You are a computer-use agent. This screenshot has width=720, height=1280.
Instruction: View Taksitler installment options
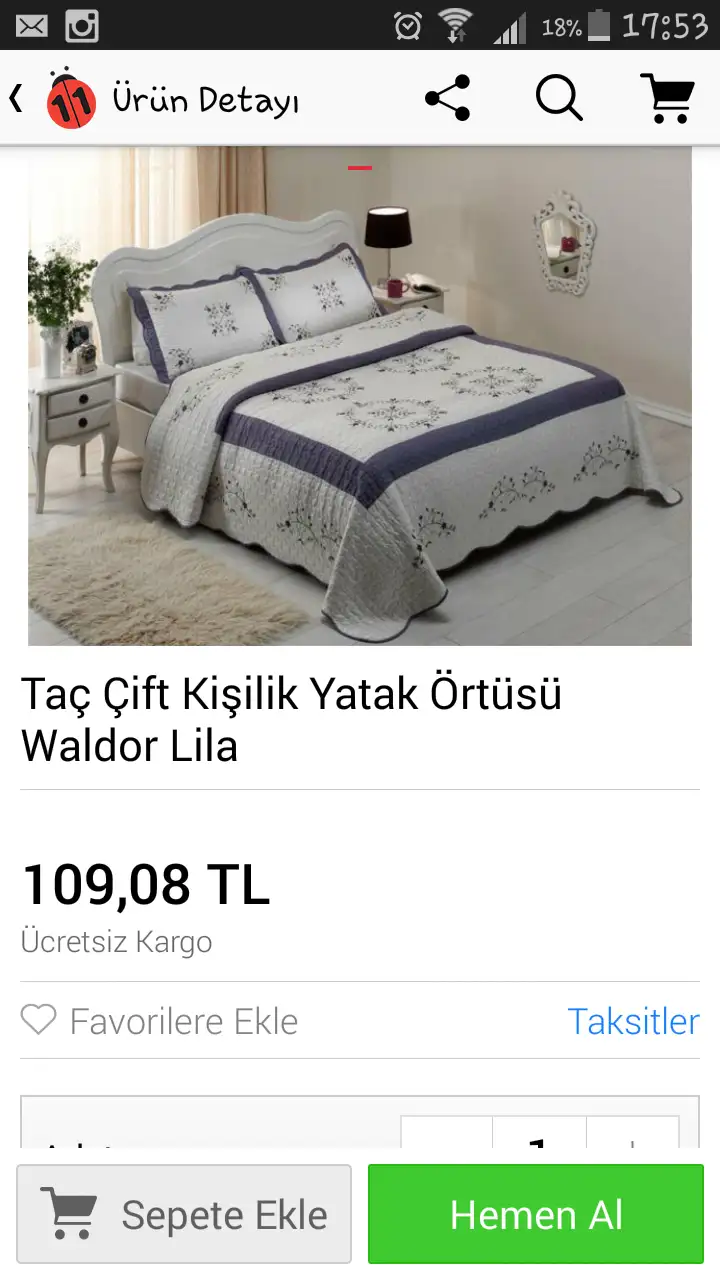pos(633,1021)
